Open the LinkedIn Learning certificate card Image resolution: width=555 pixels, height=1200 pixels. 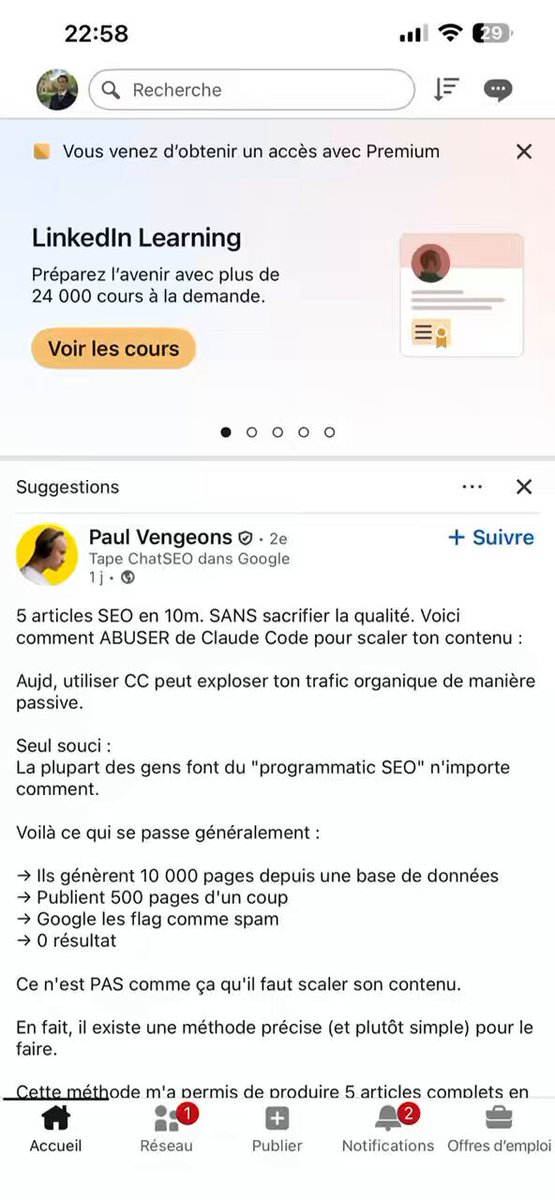tap(462, 295)
